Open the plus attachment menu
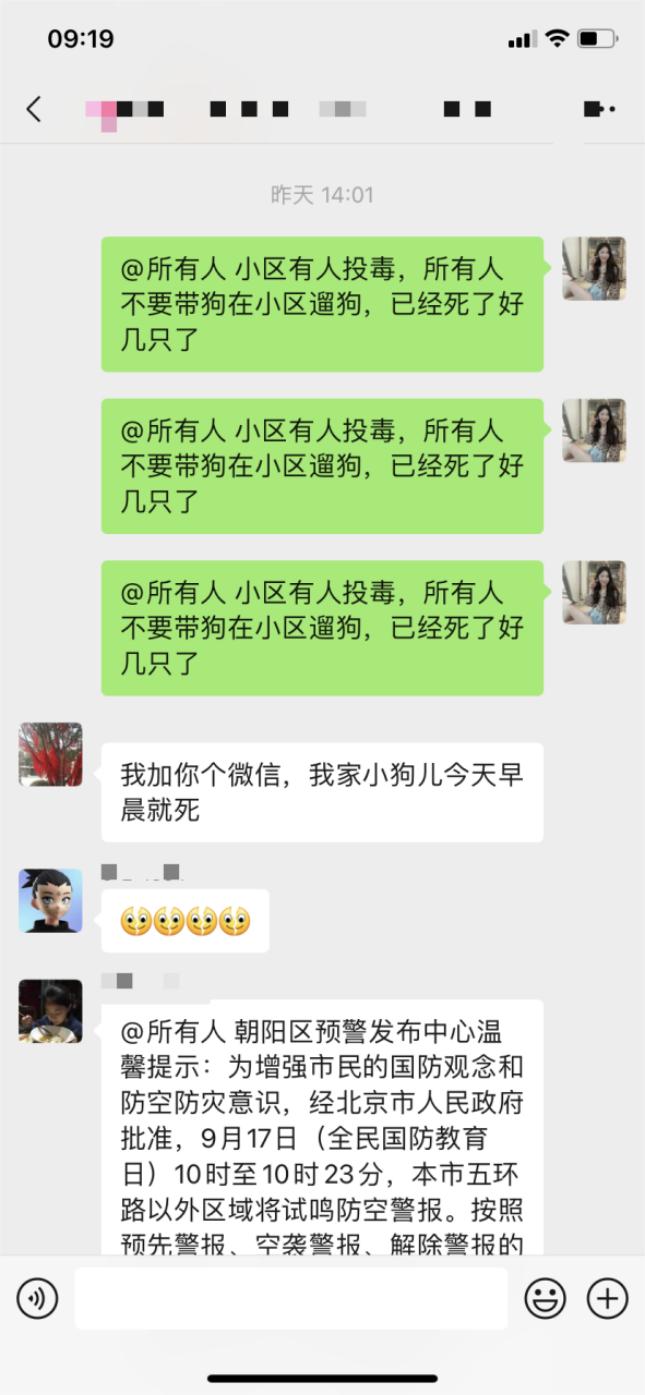The width and height of the screenshot is (645, 1395). click(607, 1298)
